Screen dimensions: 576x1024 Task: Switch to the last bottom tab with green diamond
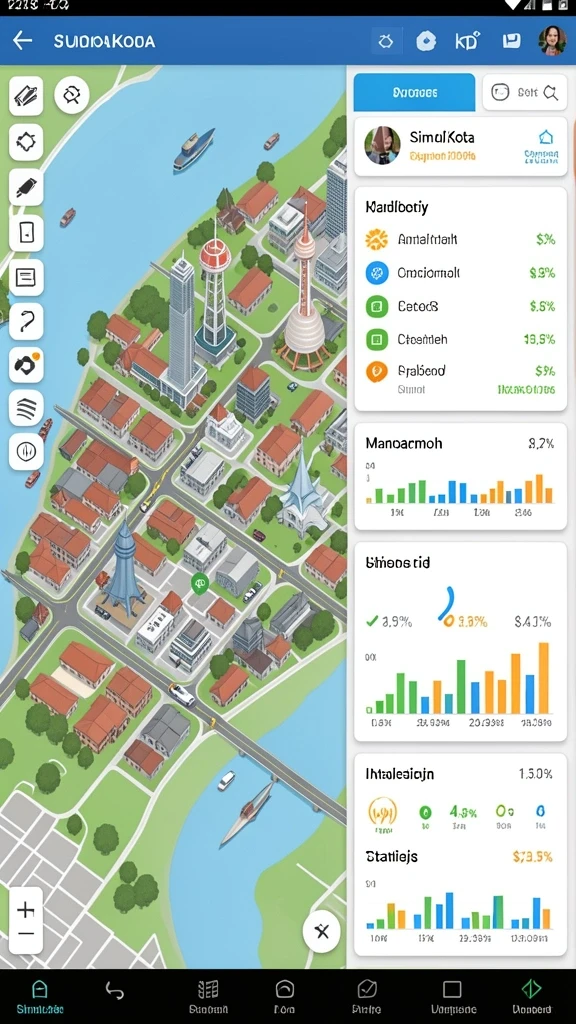pos(531,997)
